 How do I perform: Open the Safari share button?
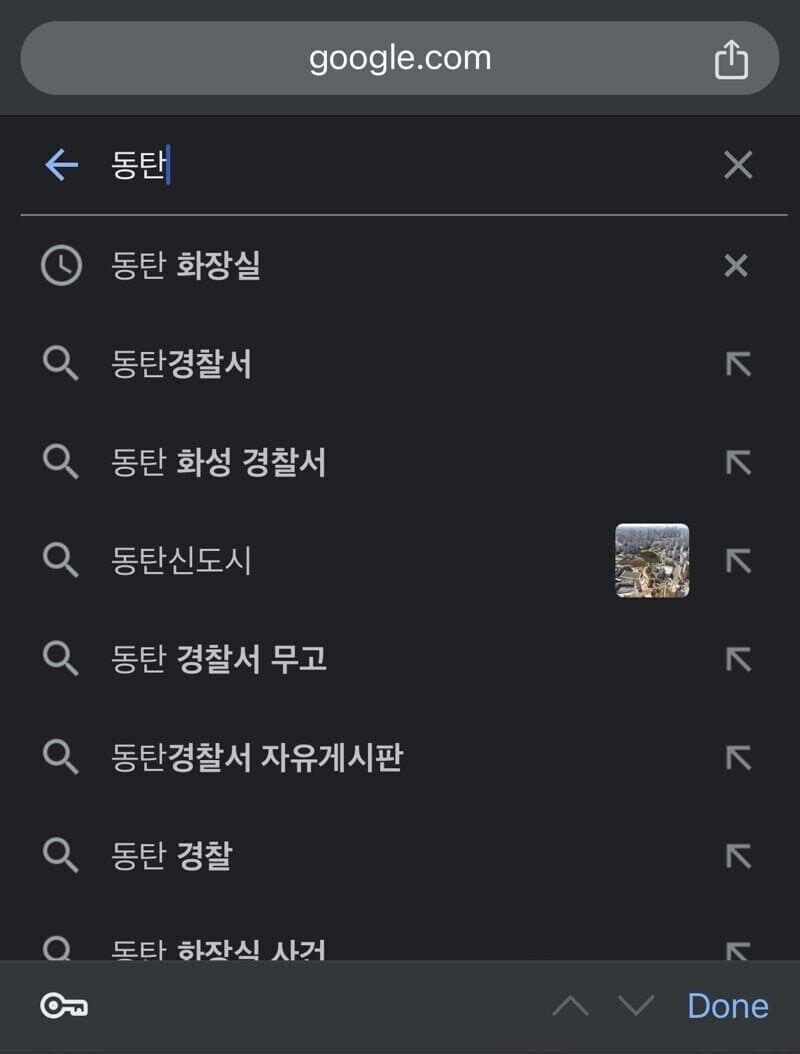click(731, 59)
